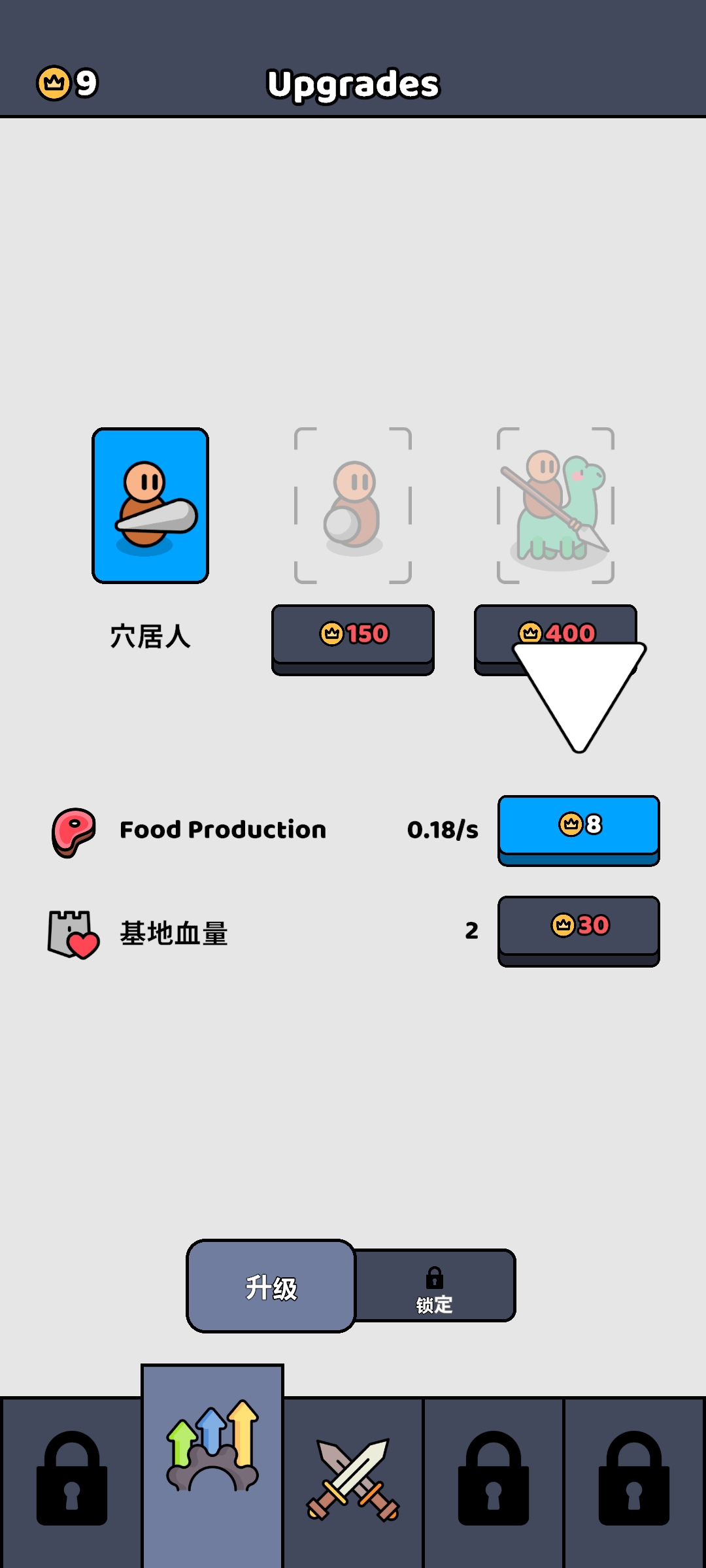The image size is (706, 1568).
Task: Tap the white triangle pointer arrow
Action: tap(579, 693)
